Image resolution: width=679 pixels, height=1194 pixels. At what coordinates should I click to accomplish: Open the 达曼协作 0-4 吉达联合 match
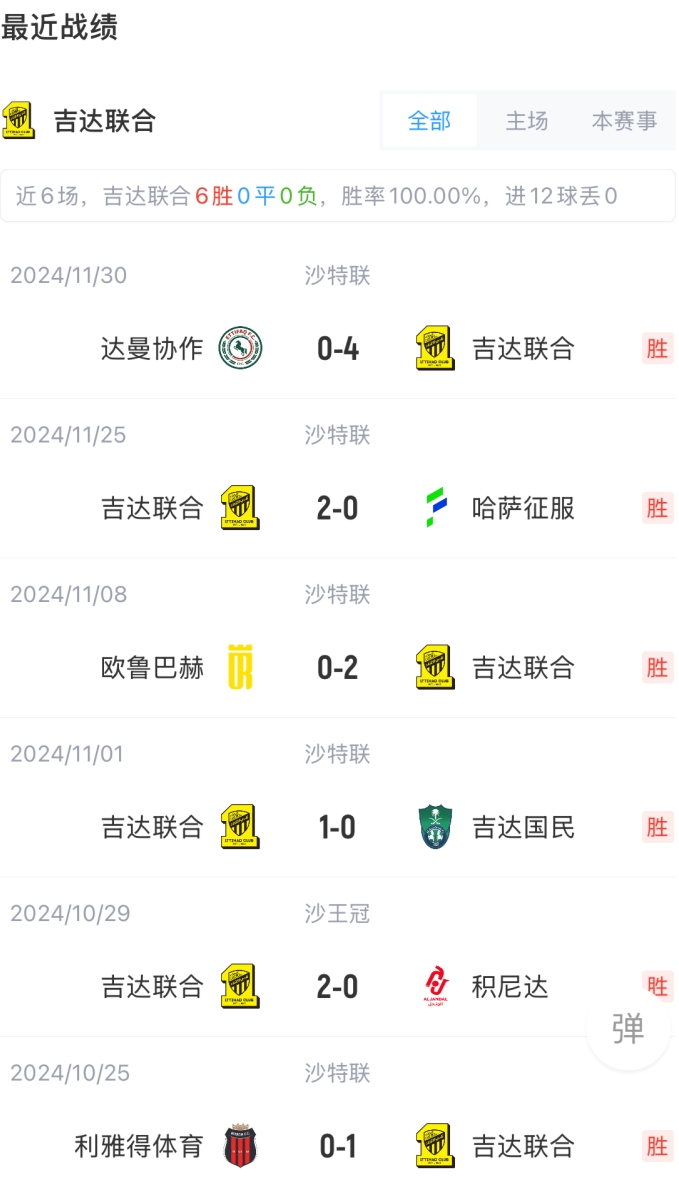[x=338, y=348]
